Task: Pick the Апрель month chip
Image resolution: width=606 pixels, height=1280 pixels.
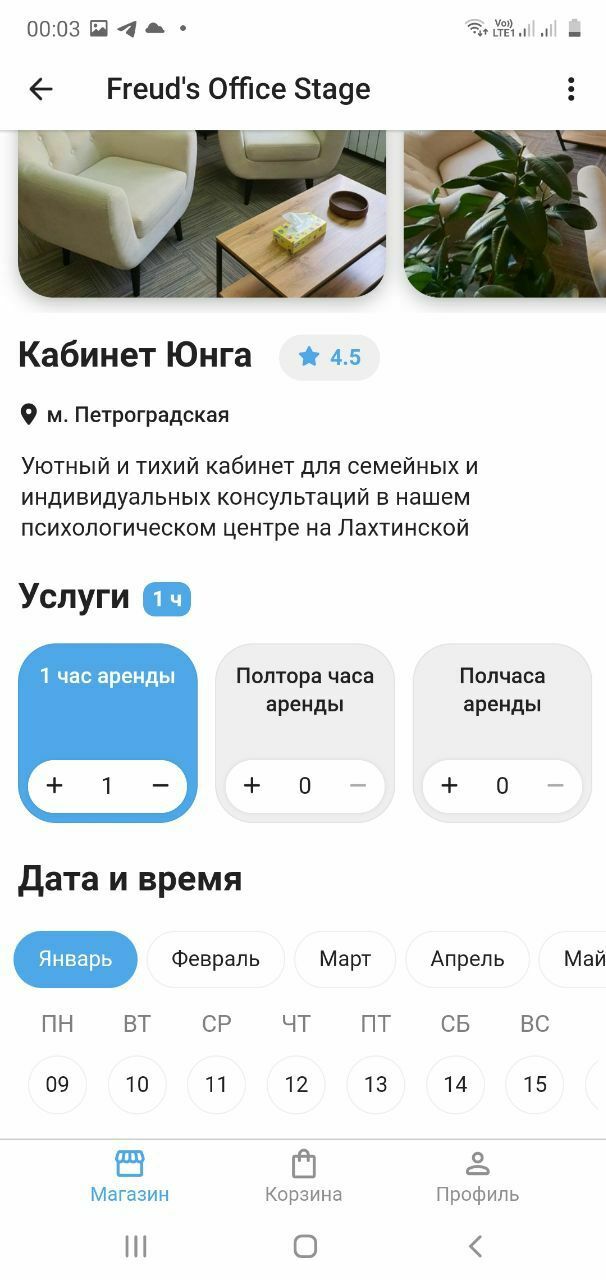Action: click(x=467, y=959)
